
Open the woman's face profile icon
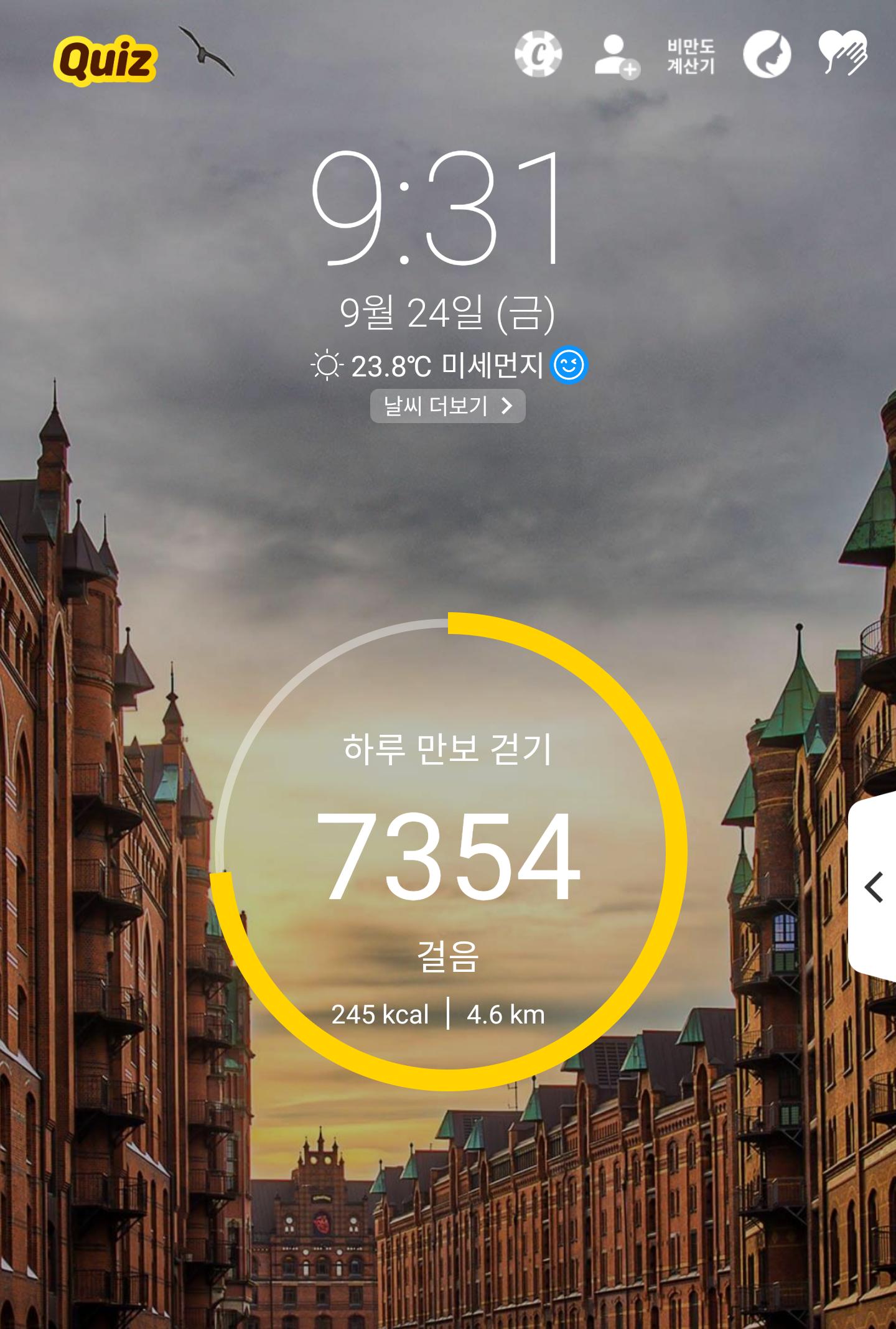(767, 55)
